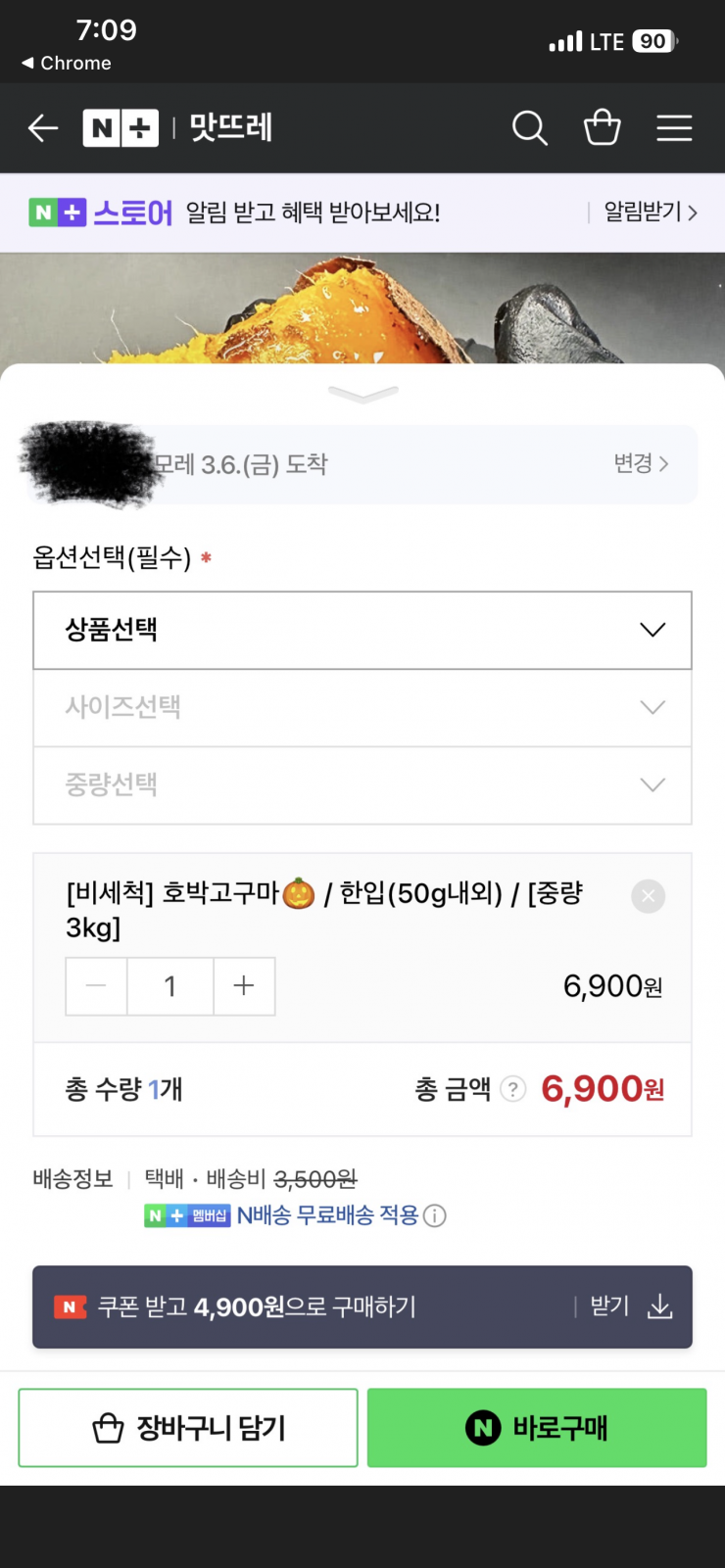Open the search icon in the header
725x1568 pixels.
pyautogui.click(x=530, y=128)
